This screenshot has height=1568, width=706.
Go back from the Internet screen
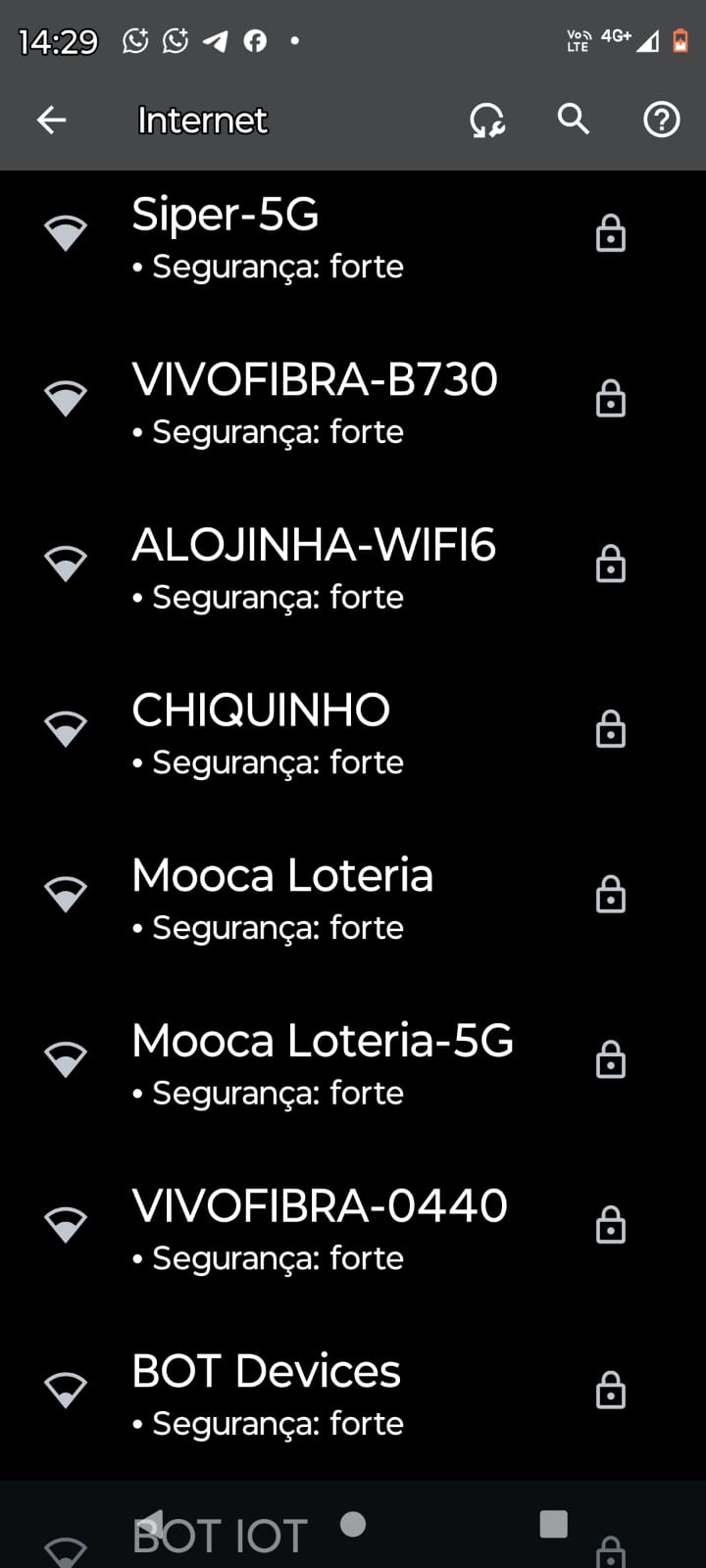[51, 121]
